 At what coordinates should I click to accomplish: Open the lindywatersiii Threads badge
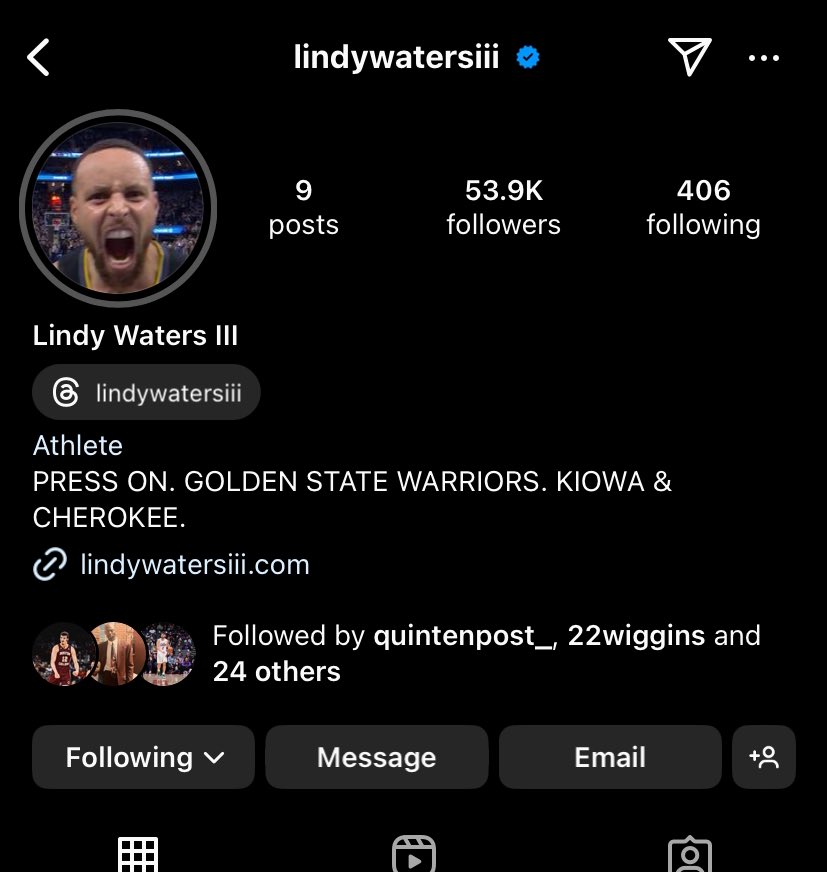[147, 393]
